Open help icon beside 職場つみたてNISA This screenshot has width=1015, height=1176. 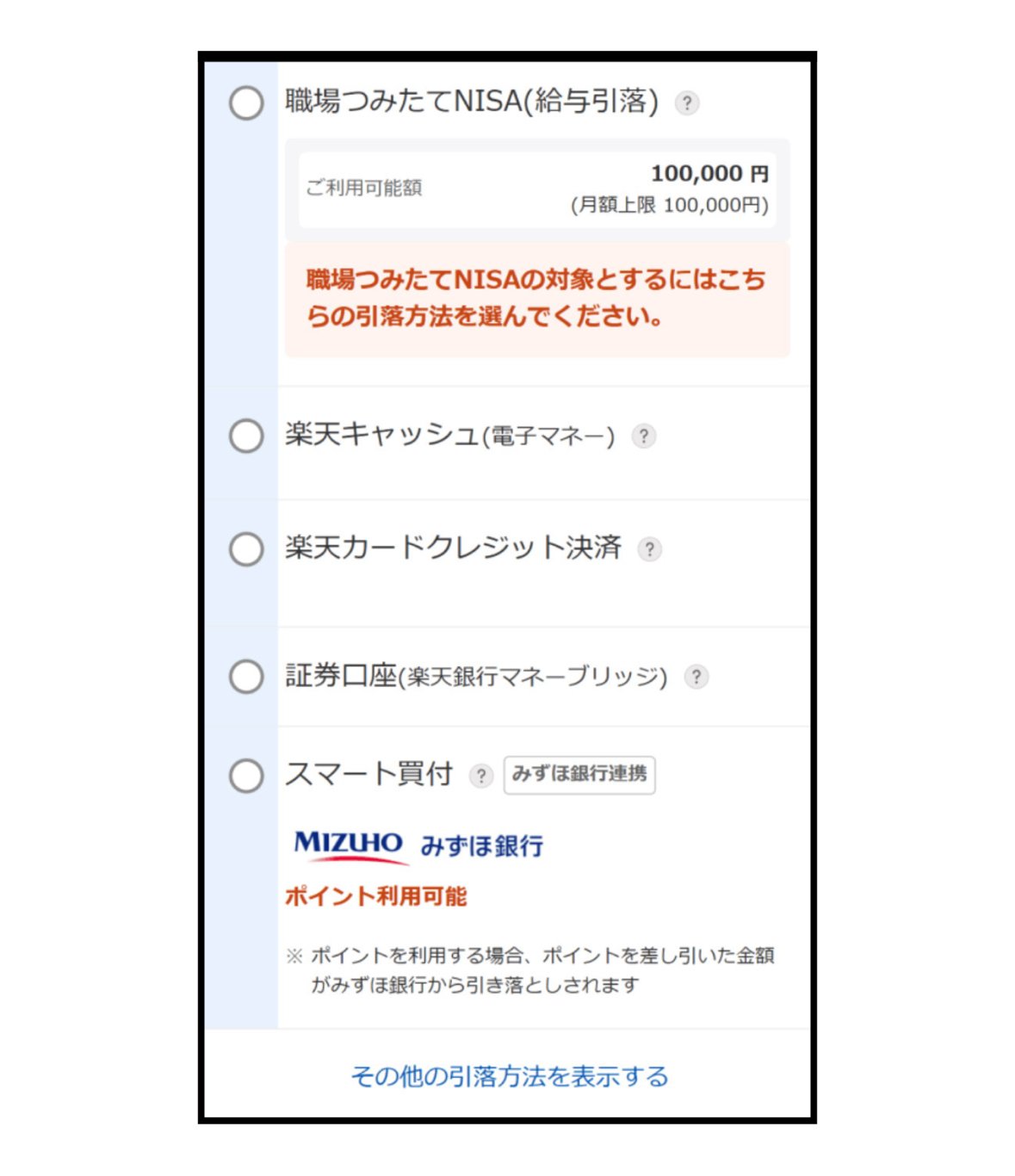(686, 103)
